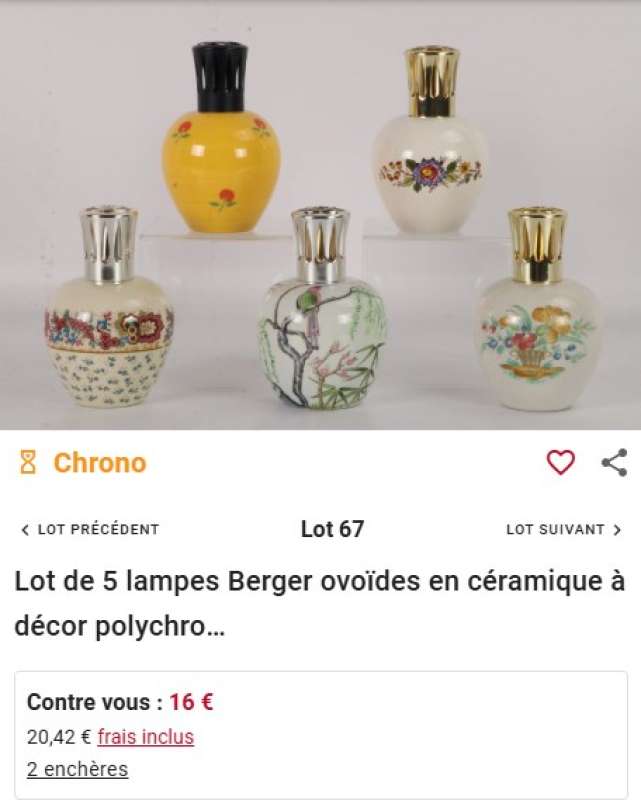This screenshot has width=641, height=800.
Task: Share this auction lot
Action: [614, 462]
